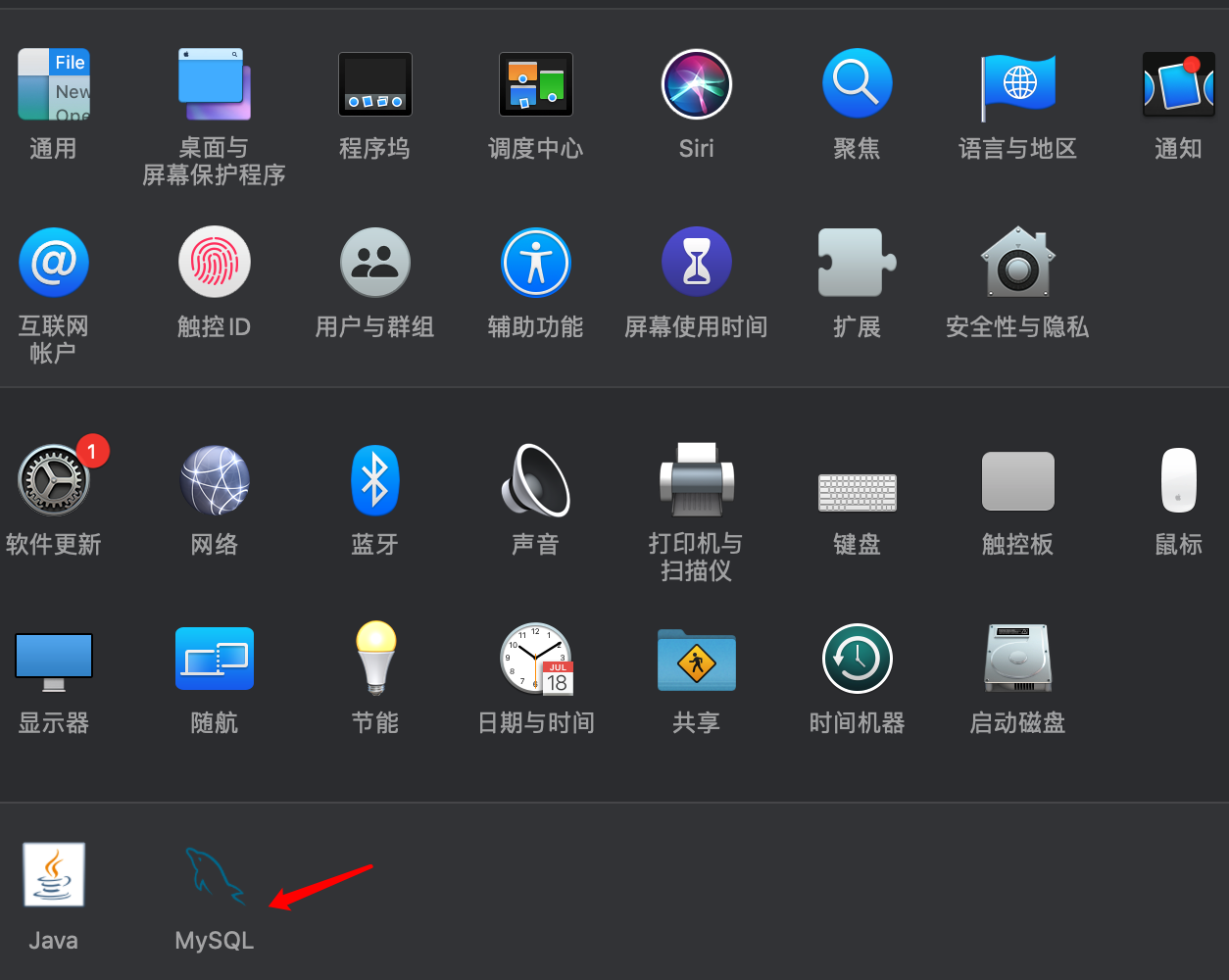Image resolution: width=1229 pixels, height=980 pixels.
Task: Open 桌面与屏幕保护程序 settings
Action: [214, 85]
